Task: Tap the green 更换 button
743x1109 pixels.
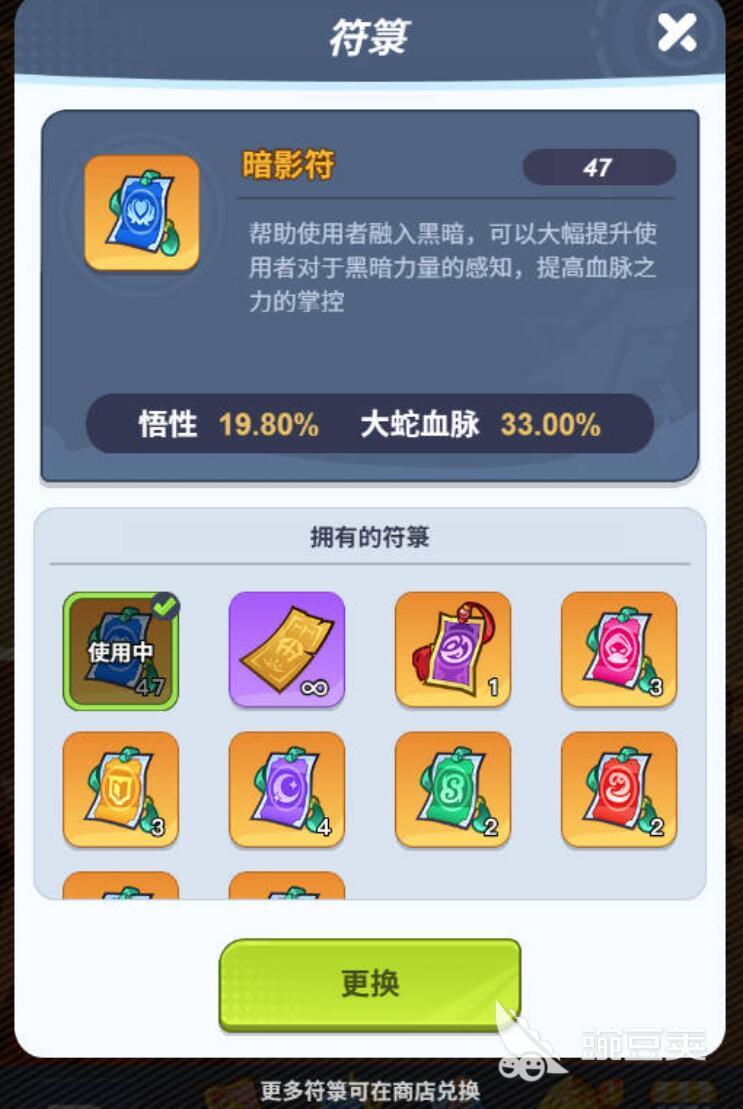Action: (370, 983)
